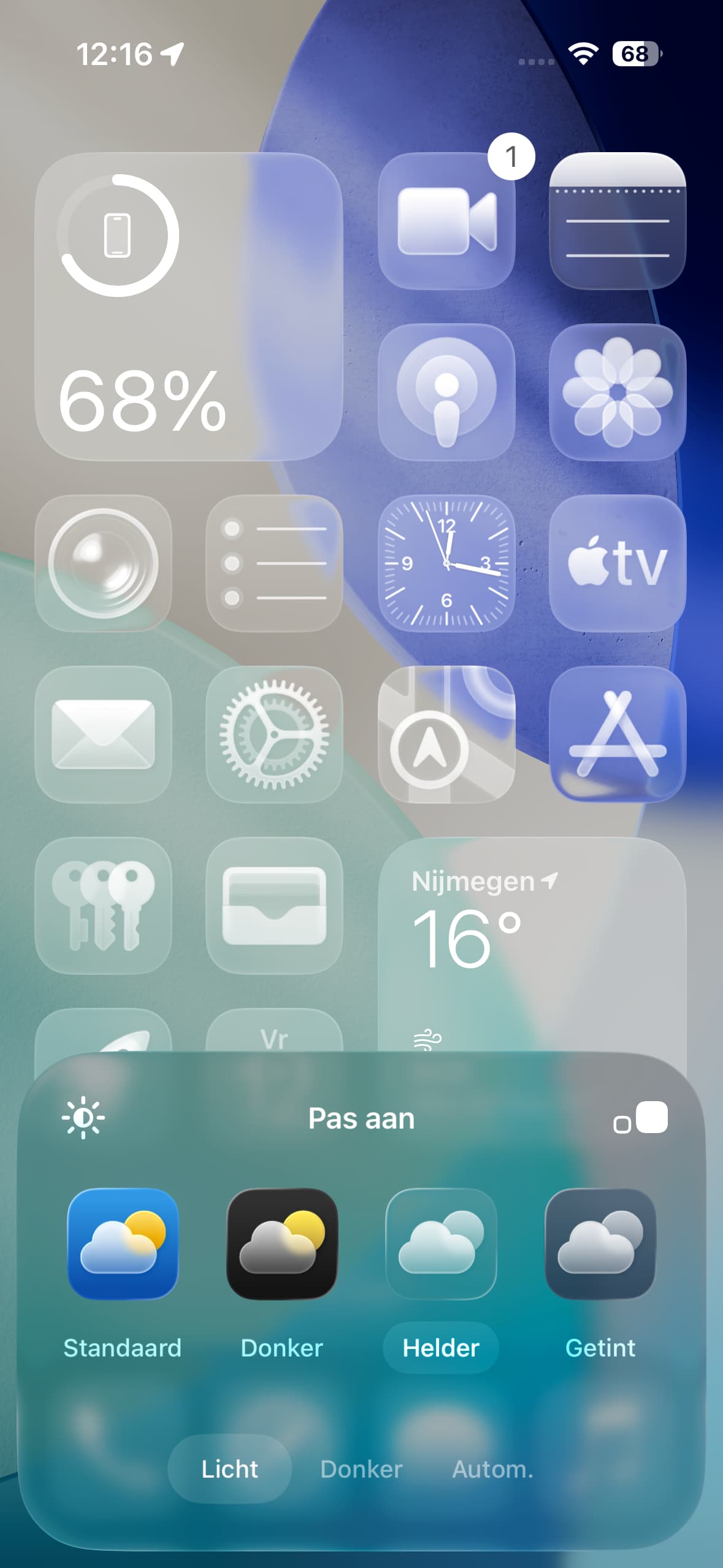Open the App Store

618,734
